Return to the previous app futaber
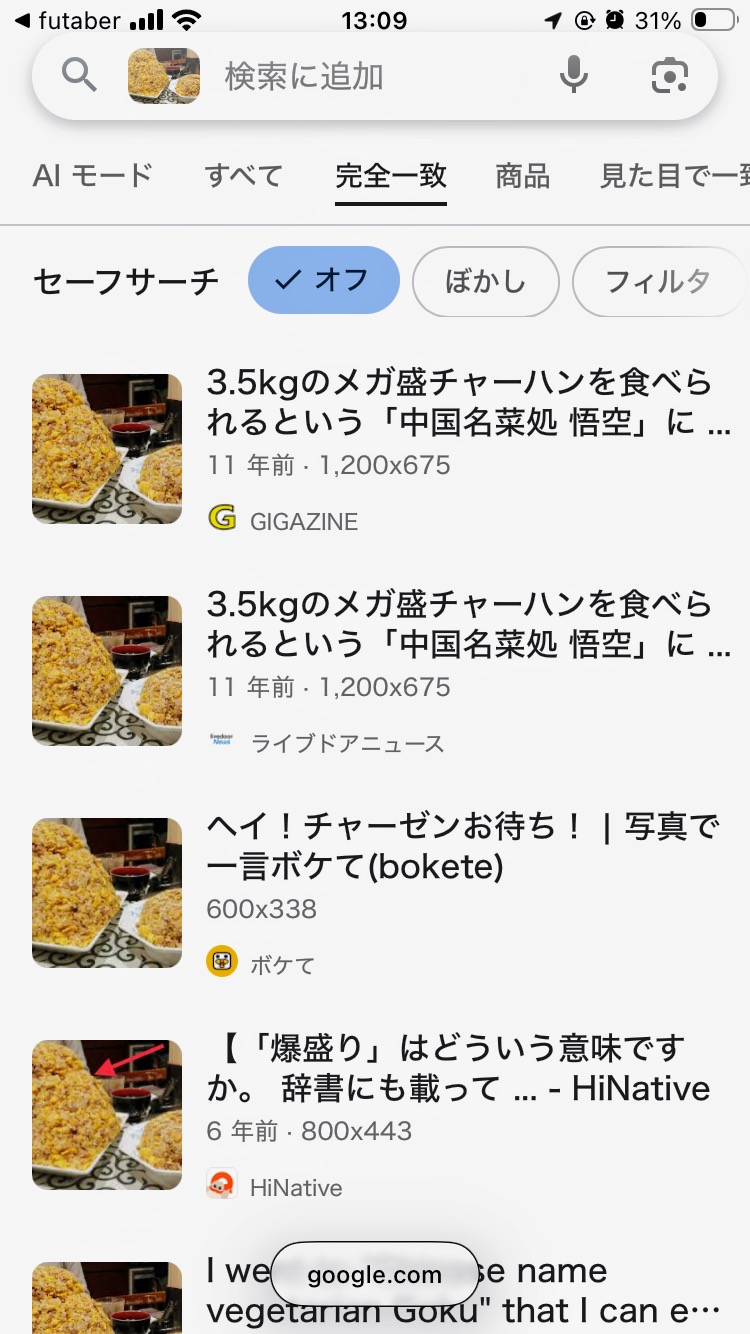 pyautogui.click(x=66, y=20)
